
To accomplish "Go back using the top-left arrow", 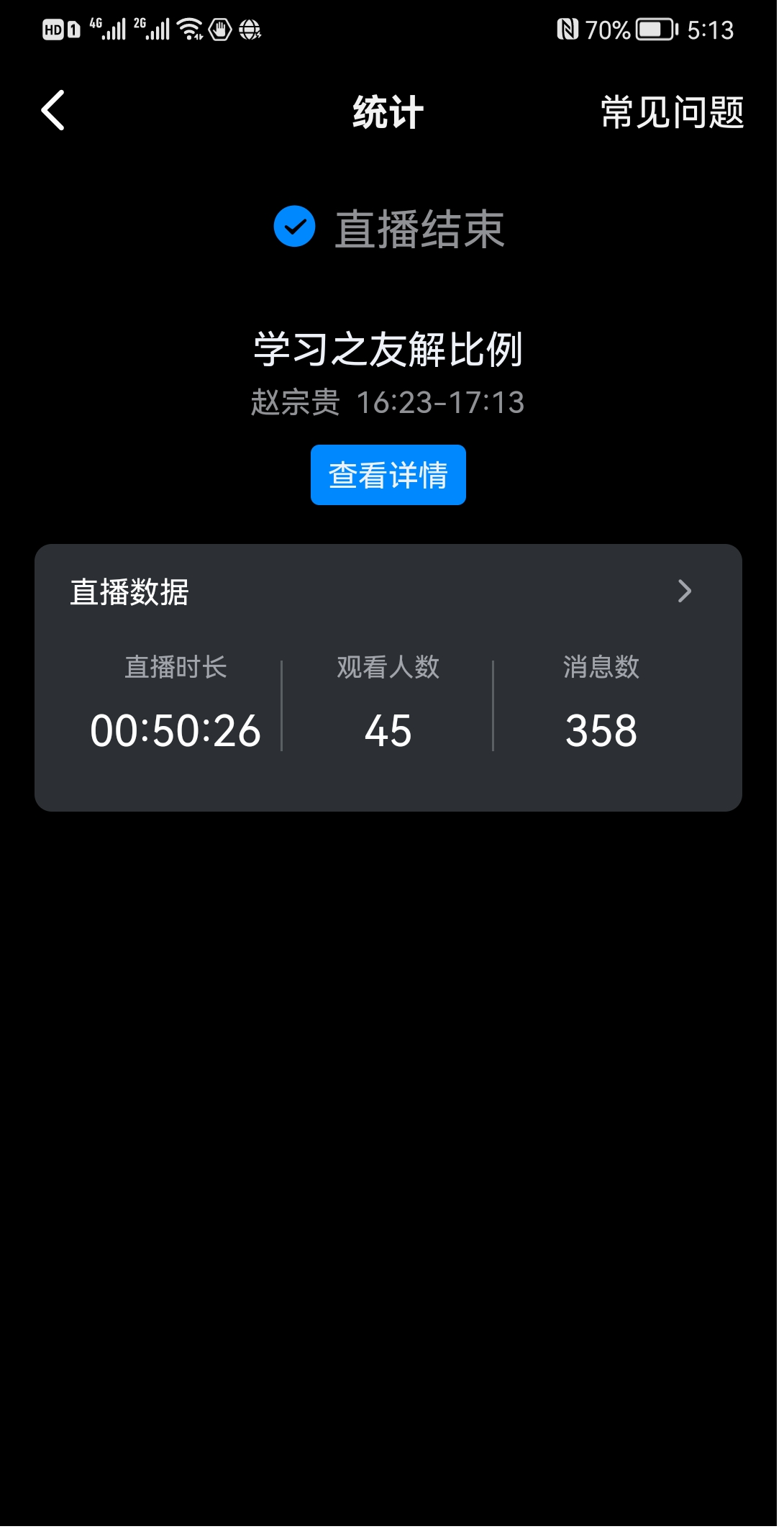I will pyautogui.click(x=53, y=111).
